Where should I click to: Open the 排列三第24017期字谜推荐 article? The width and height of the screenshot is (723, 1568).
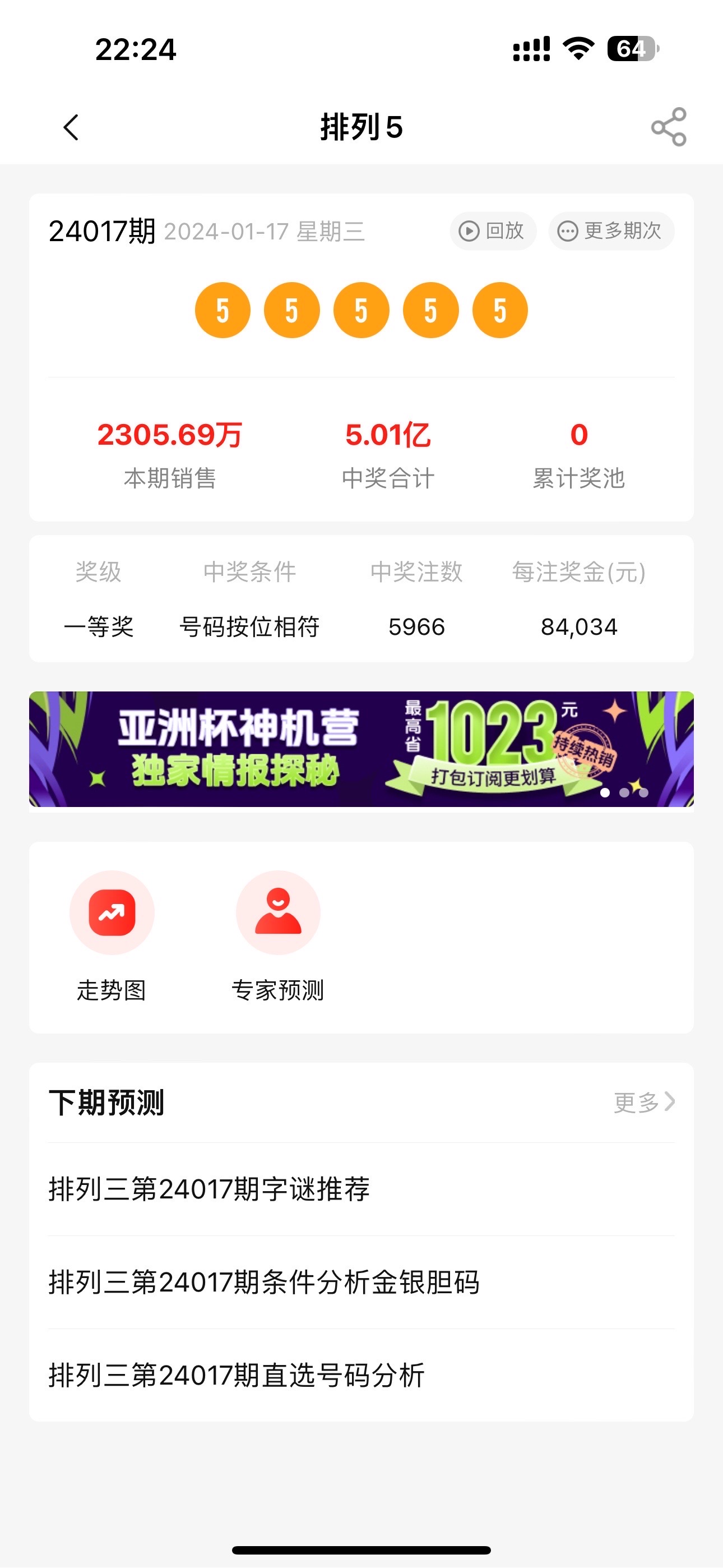point(210,1189)
